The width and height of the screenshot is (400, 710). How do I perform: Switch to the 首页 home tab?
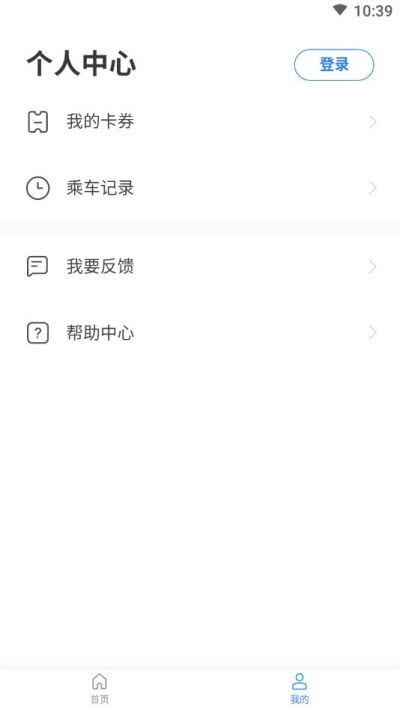100,688
